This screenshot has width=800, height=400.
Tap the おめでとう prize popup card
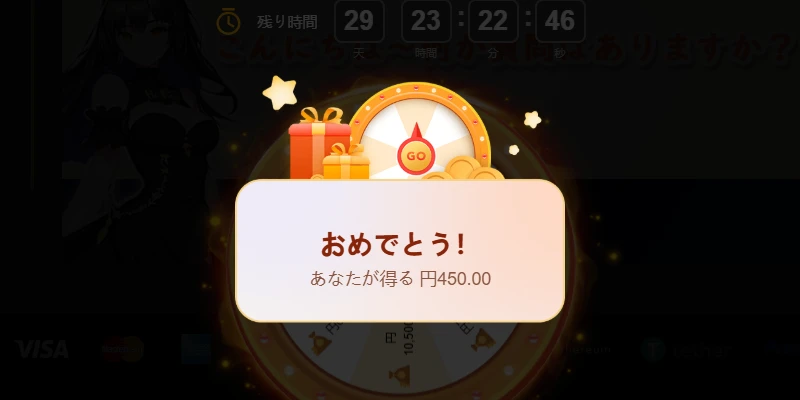400,252
